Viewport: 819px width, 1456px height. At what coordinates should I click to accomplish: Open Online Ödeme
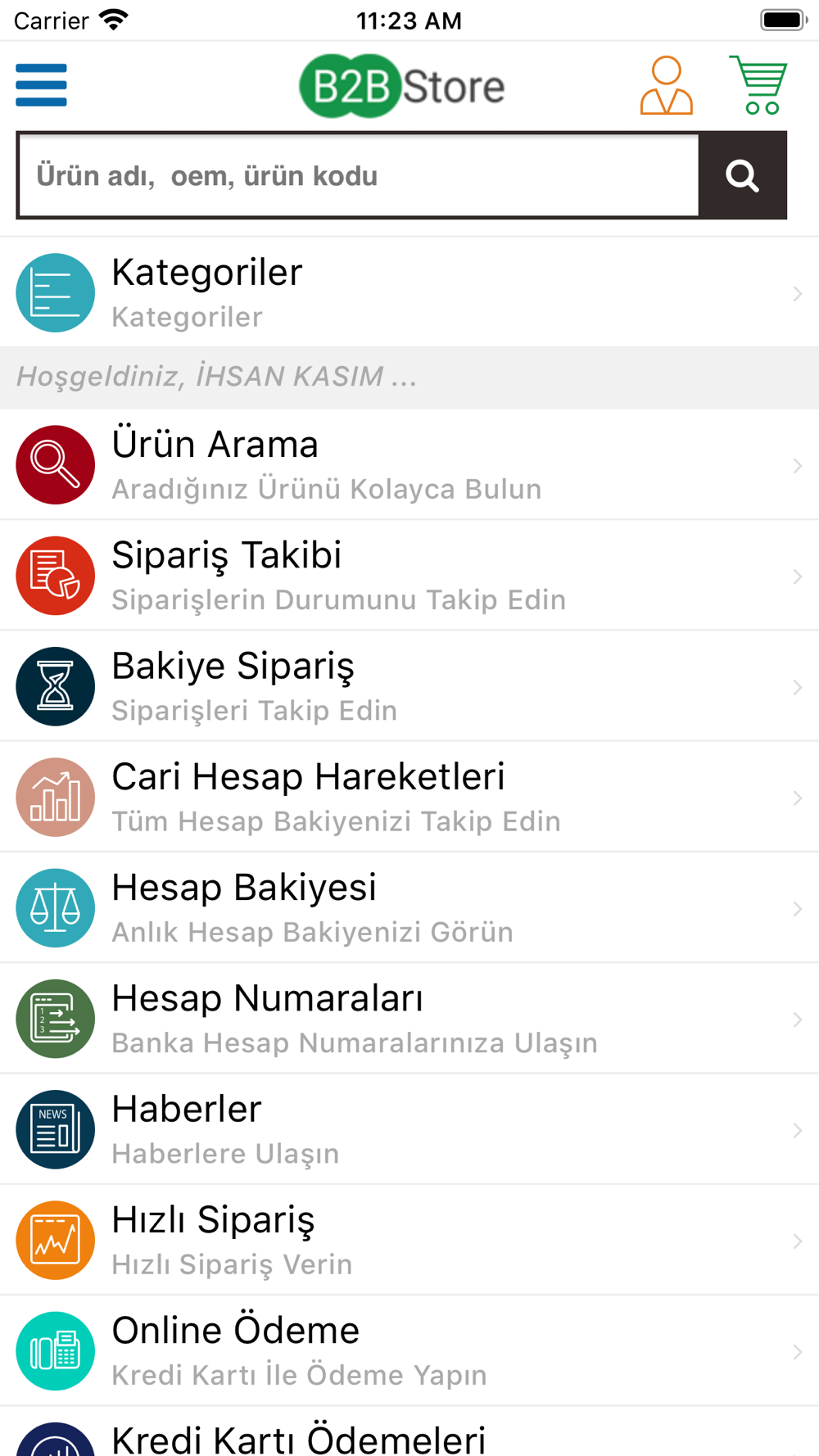click(x=409, y=1351)
